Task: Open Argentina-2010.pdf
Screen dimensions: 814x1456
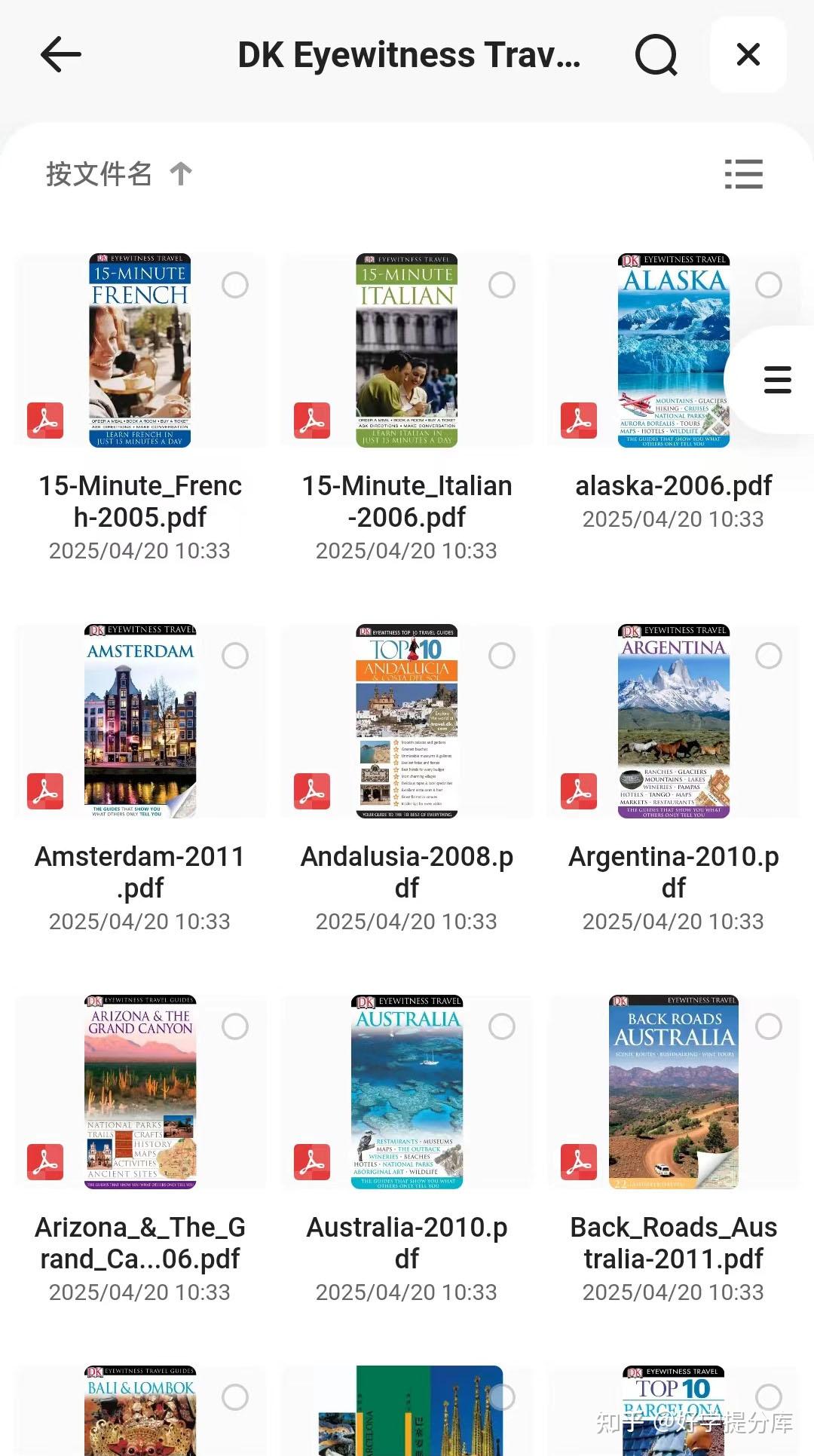Action: click(673, 721)
